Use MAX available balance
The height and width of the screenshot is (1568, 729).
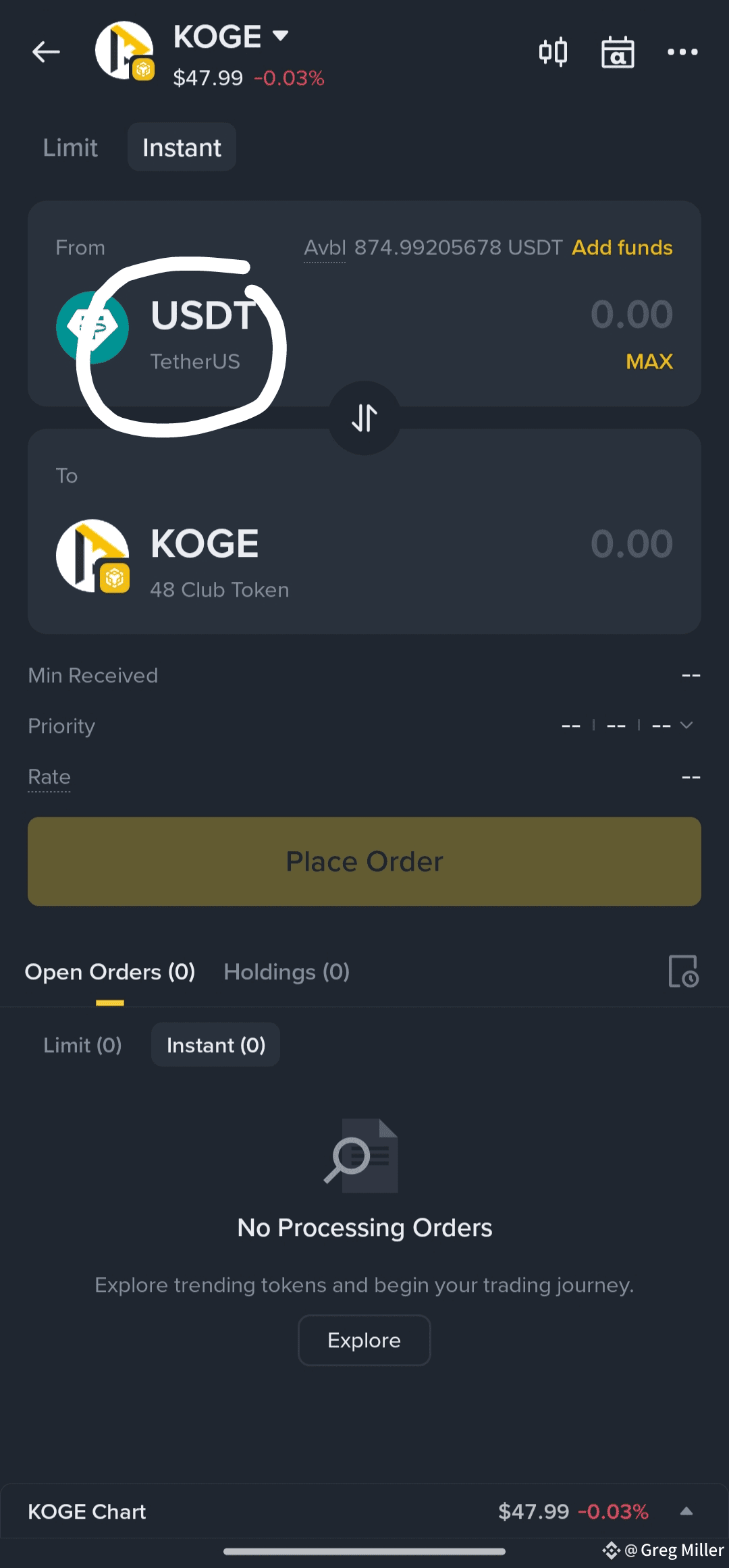click(x=649, y=362)
